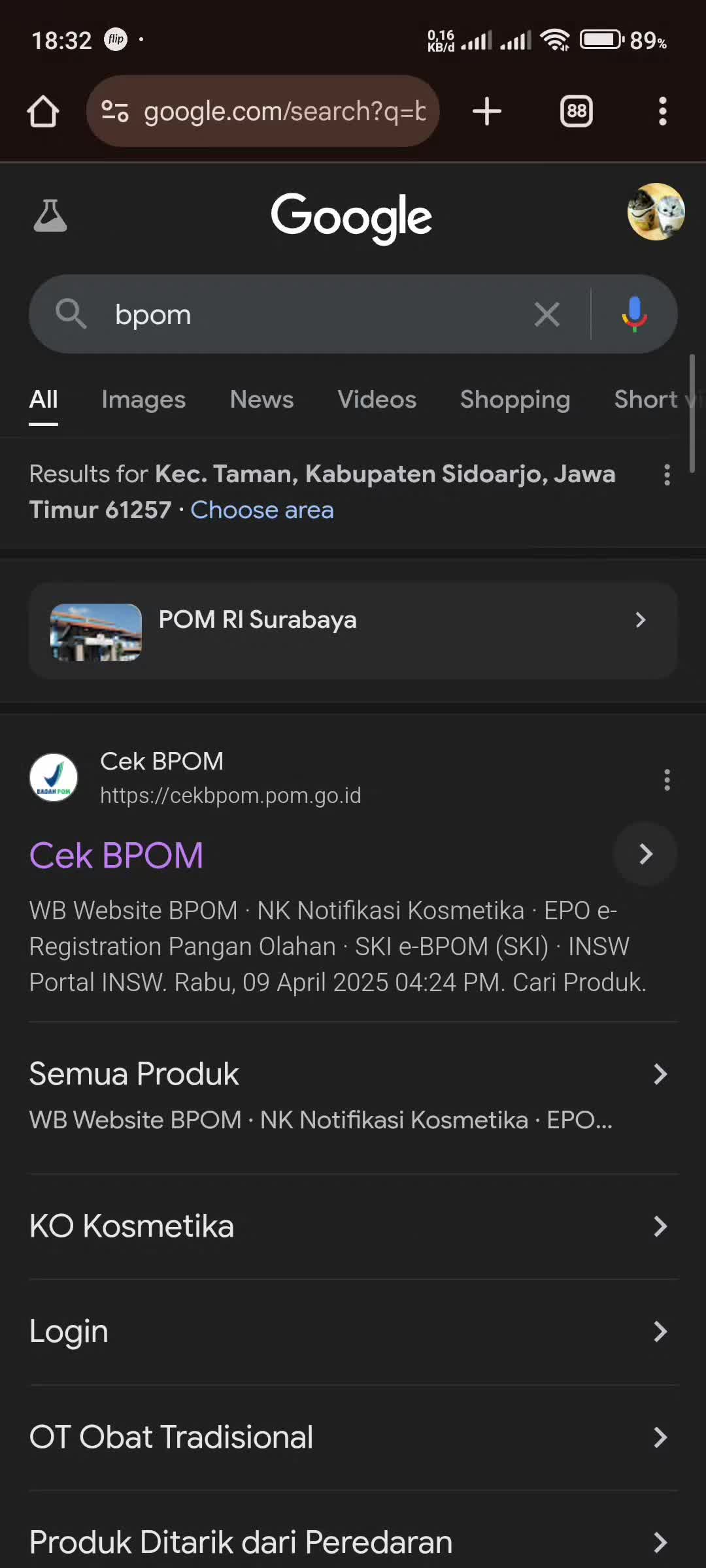Switch to the News tab

pos(261,399)
